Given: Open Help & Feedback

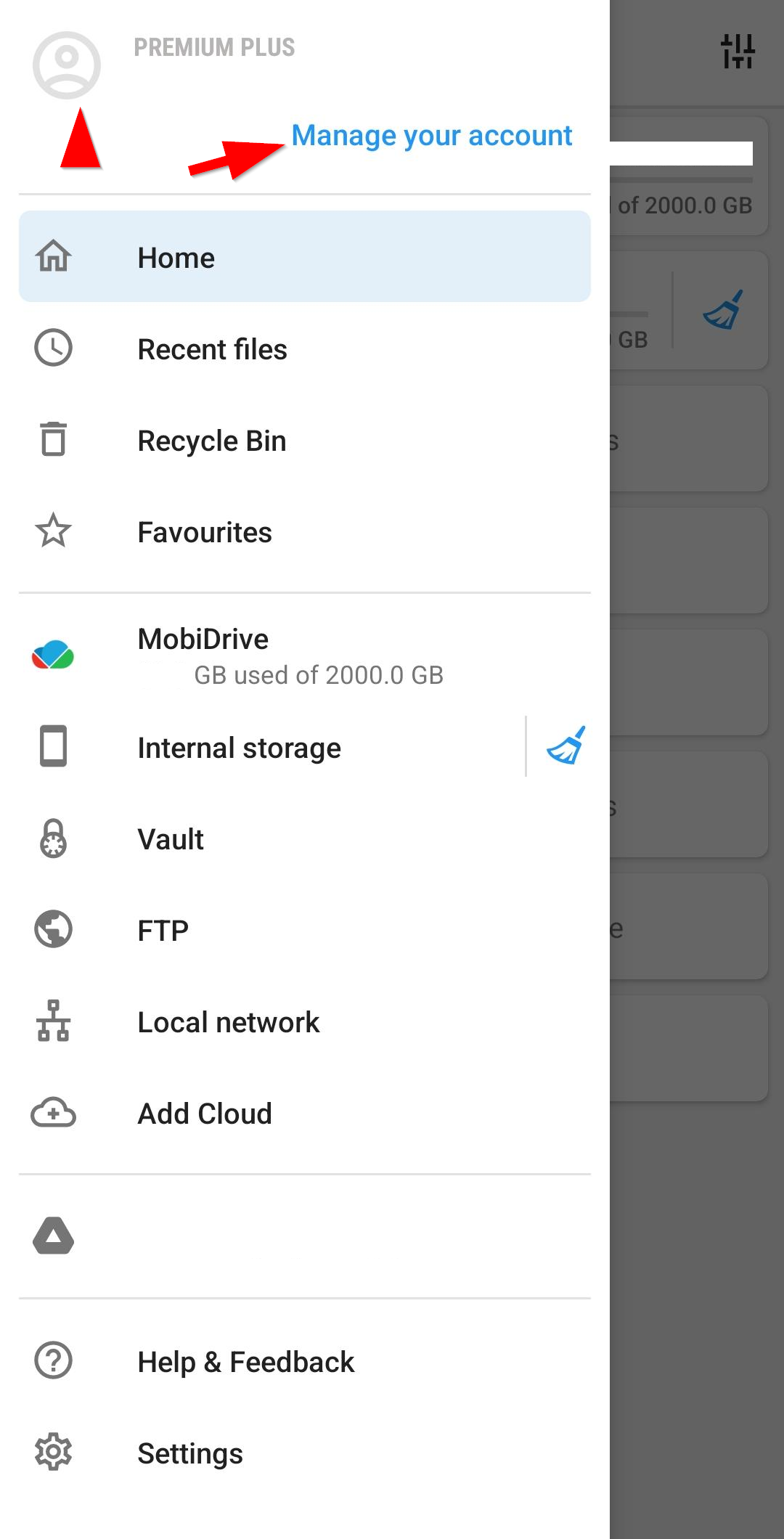Looking at the screenshot, I should coord(305,1362).
